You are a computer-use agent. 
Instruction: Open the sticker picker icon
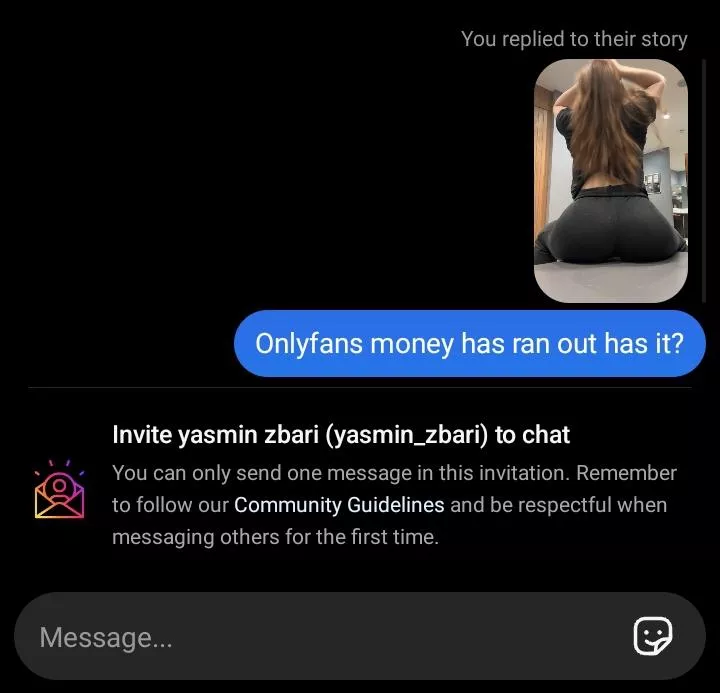pyautogui.click(x=652, y=636)
